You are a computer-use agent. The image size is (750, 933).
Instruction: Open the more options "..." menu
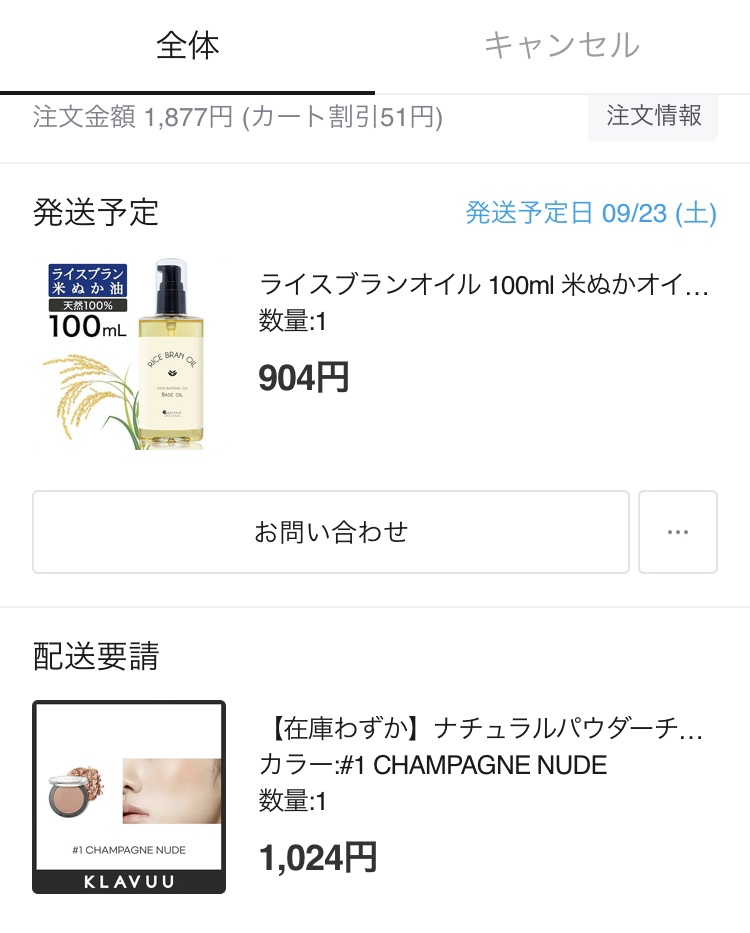(678, 532)
